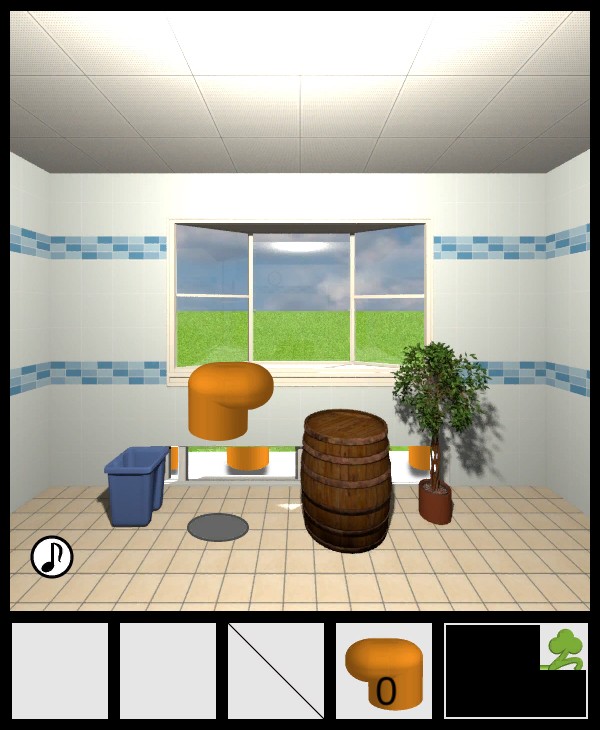Screen dimensions: 600x730
Task: Tap the wooden barrel in the room
Action: [x=345, y=480]
